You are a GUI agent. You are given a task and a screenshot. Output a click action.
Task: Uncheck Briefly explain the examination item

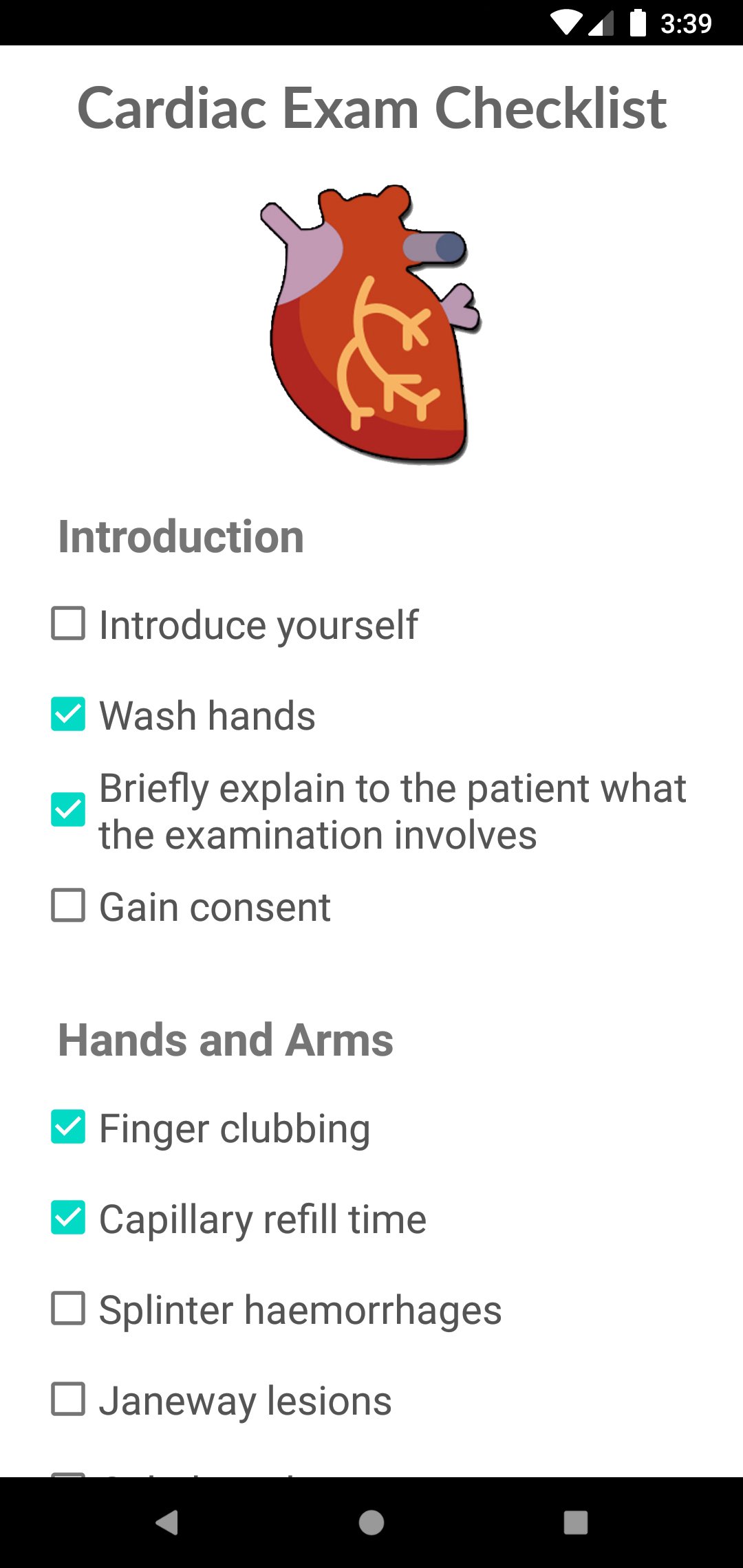pyautogui.click(x=68, y=810)
